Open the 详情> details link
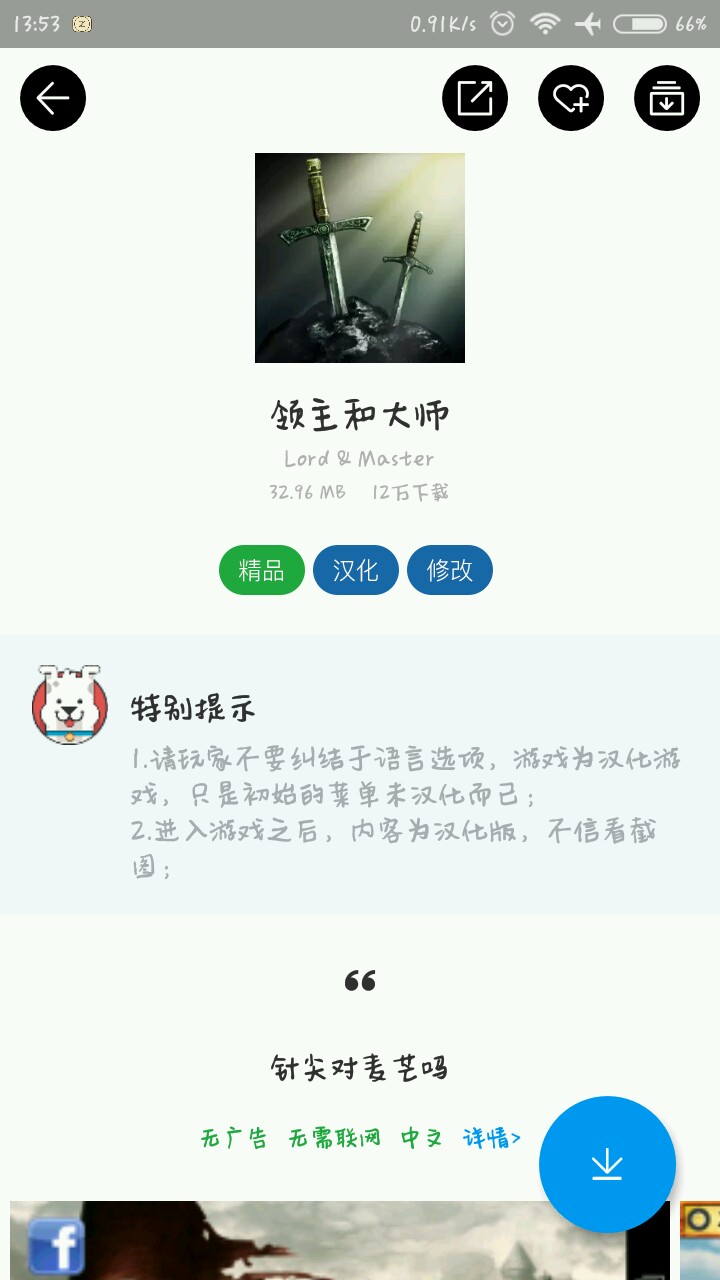The width and height of the screenshot is (720, 1280). (x=492, y=1138)
